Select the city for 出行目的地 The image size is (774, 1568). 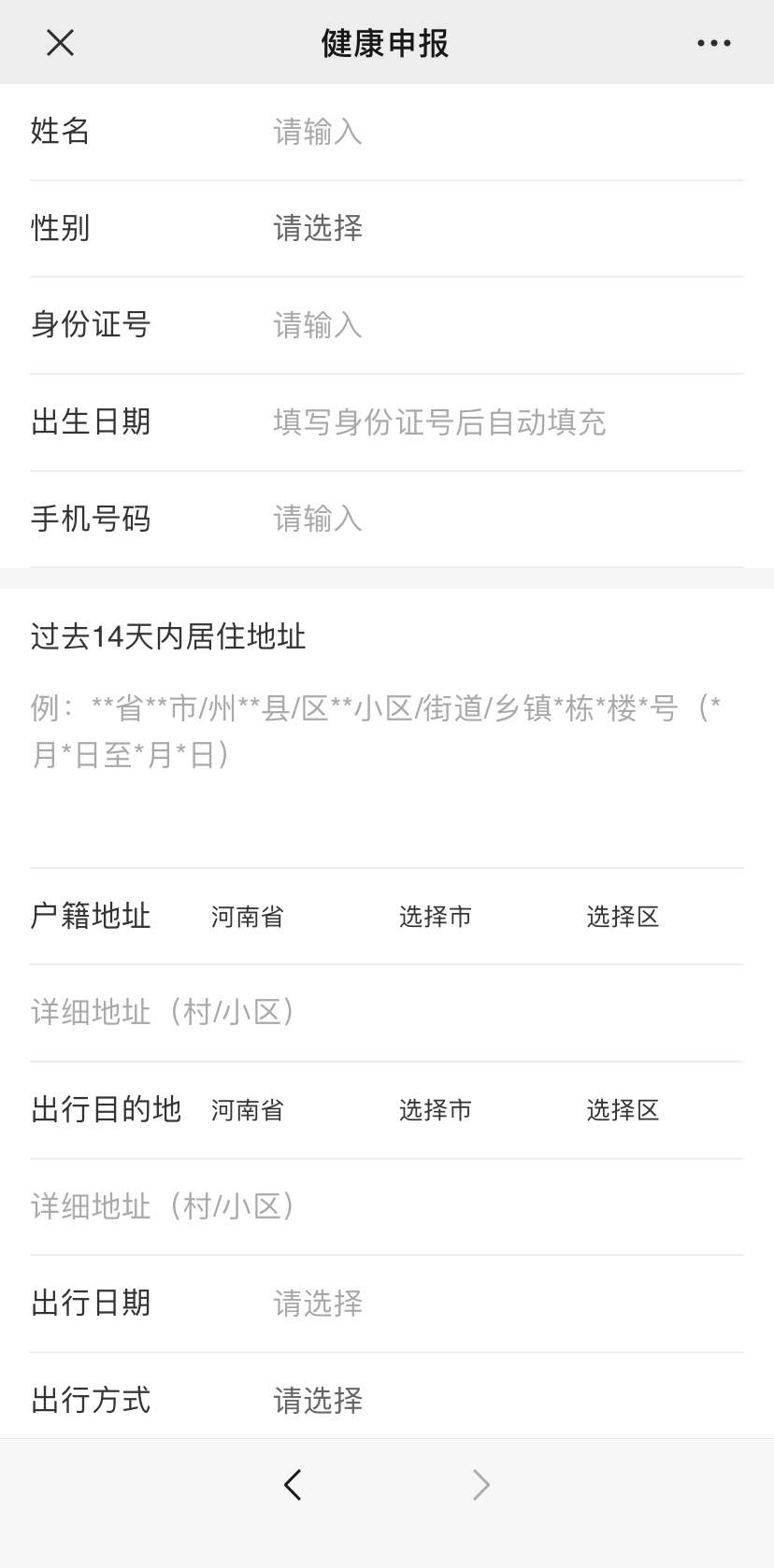point(436,1110)
